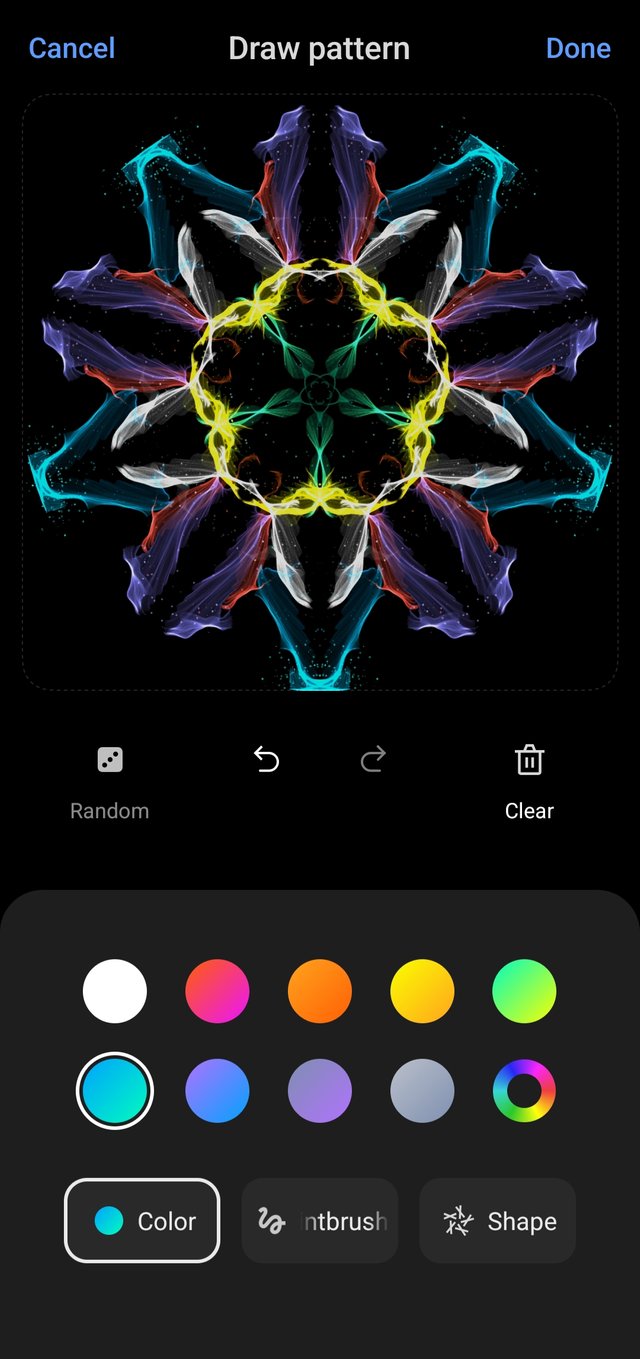Switch to the Shape tab
Image resolution: width=640 pixels, height=1359 pixels.
click(x=498, y=1220)
